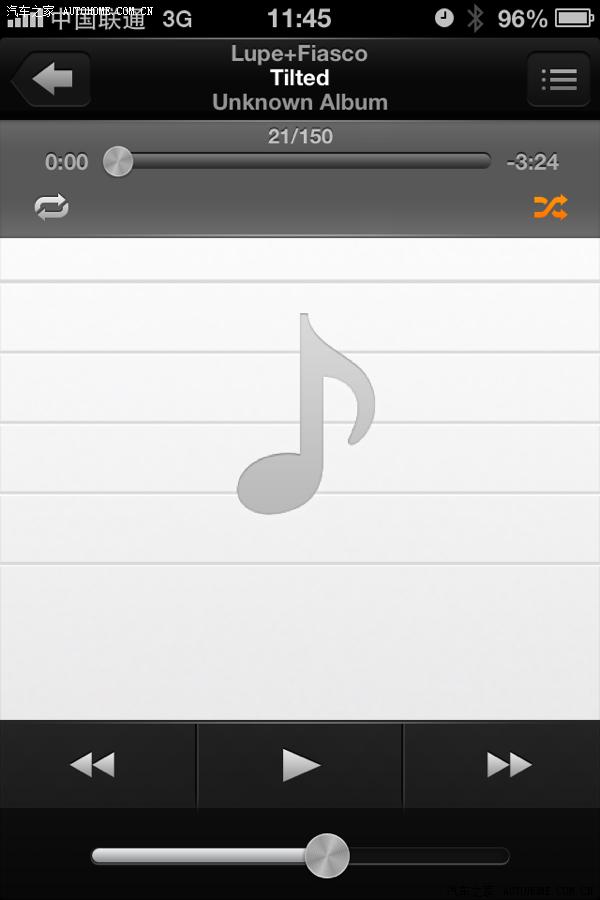
Task: Toggle repeat mode
Action: coord(52,207)
